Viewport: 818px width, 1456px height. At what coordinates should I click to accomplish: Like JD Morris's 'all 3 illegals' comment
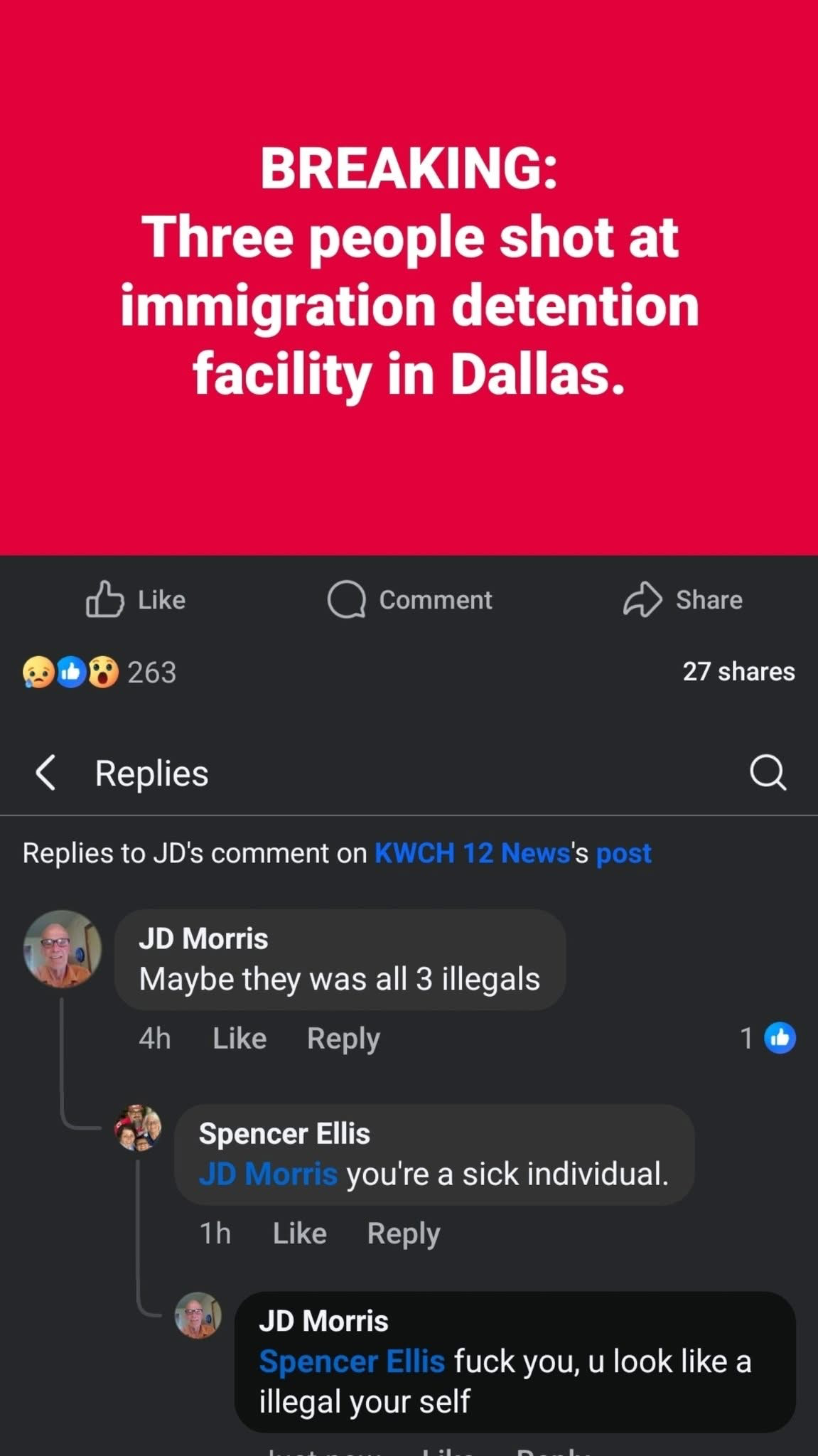click(x=240, y=1039)
